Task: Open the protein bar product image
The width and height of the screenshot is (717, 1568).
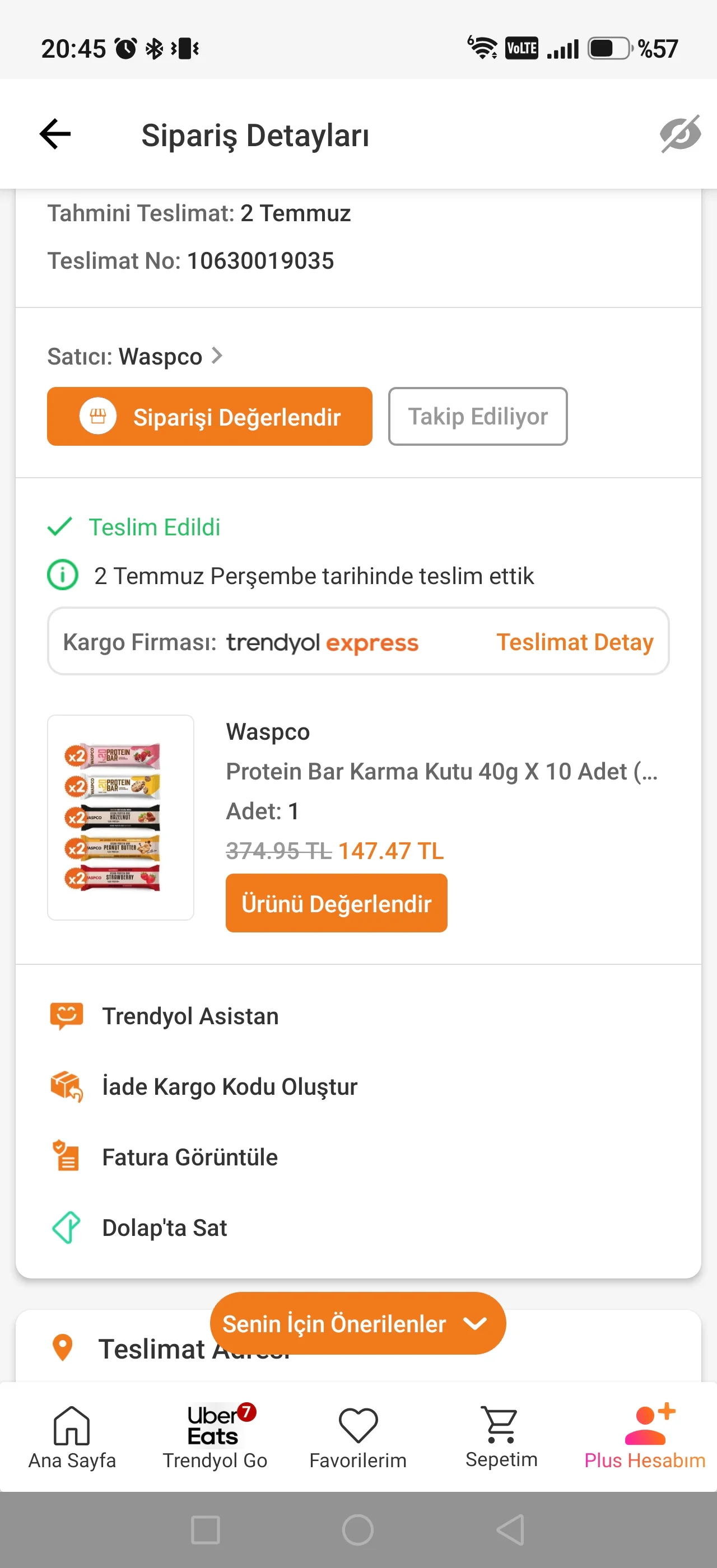Action: click(120, 817)
